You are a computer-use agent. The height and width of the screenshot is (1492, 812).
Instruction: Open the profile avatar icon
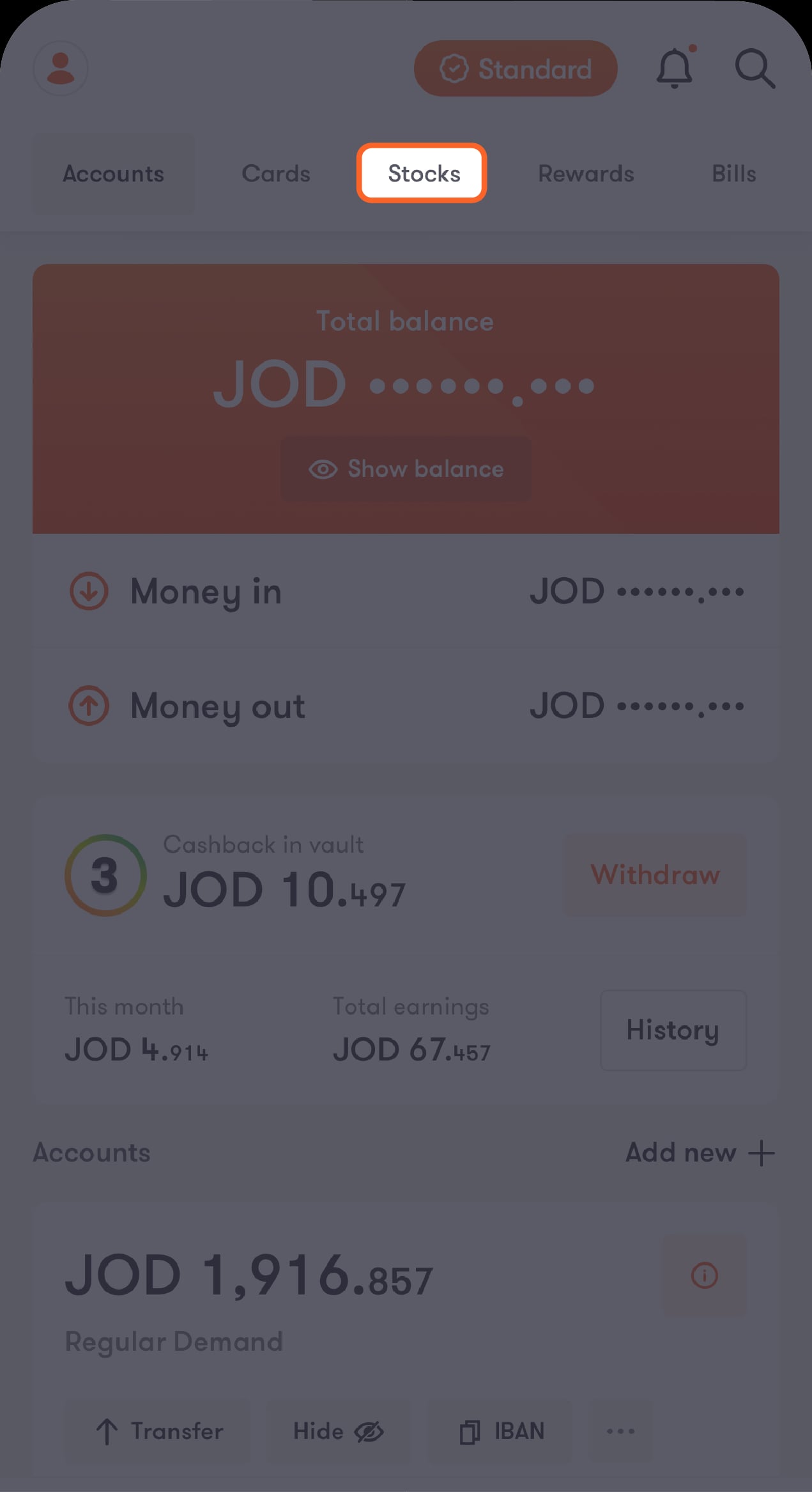pyautogui.click(x=61, y=68)
